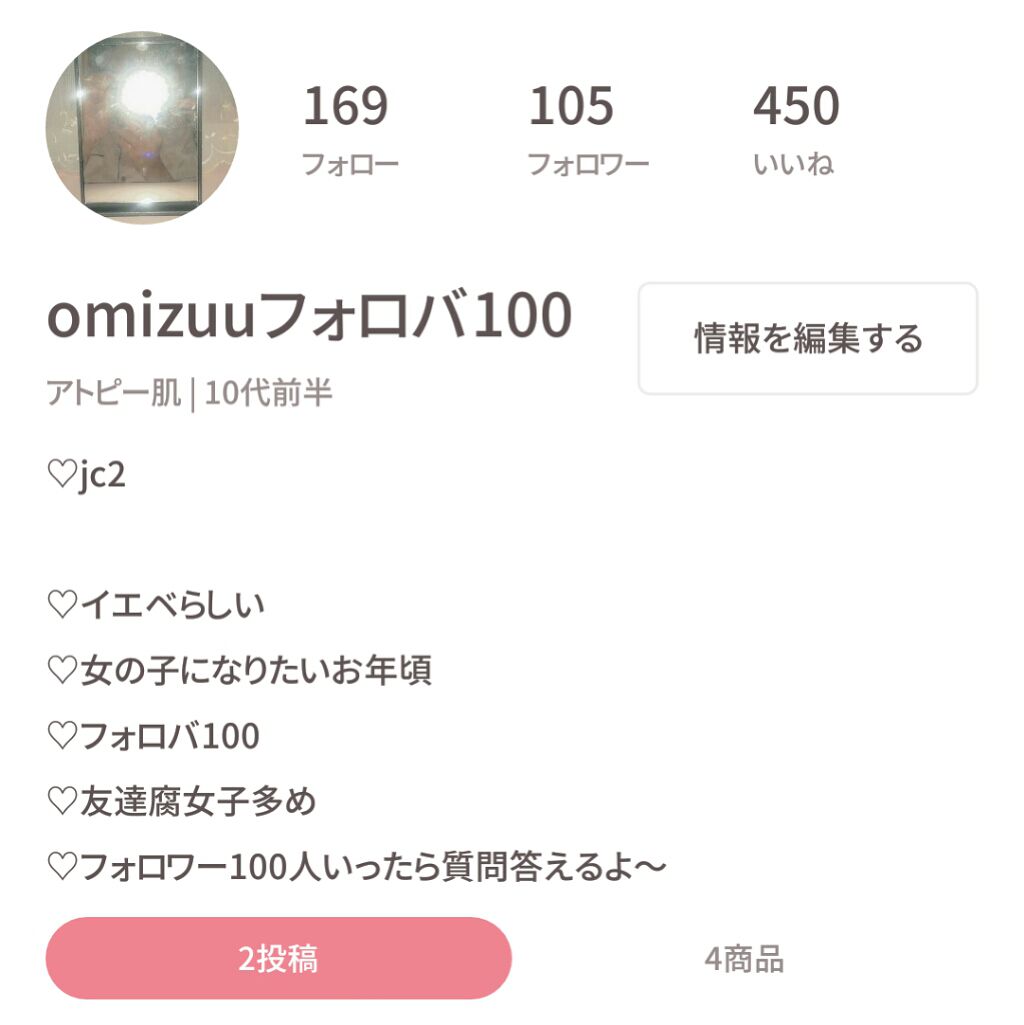This screenshot has width=1024, height=1025.
Task: Click the "♡イエベらしい" bio text
Action: (x=155, y=602)
